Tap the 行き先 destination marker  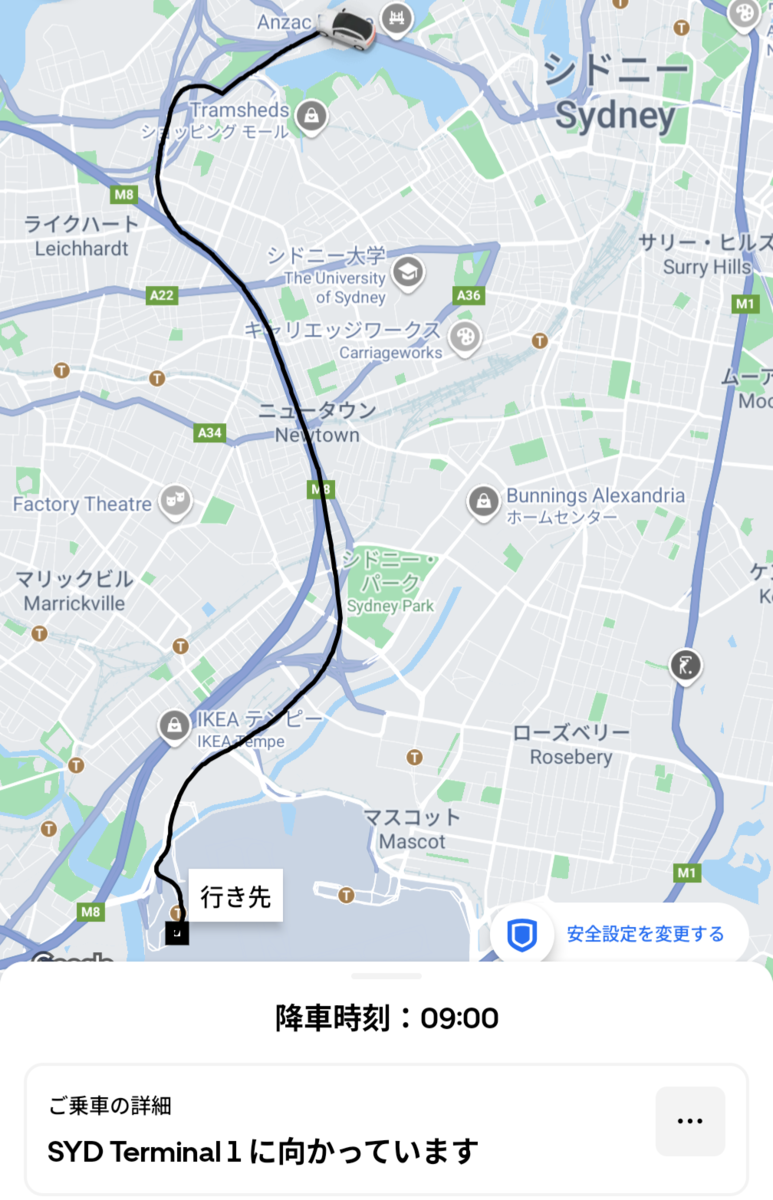coord(177,933)
